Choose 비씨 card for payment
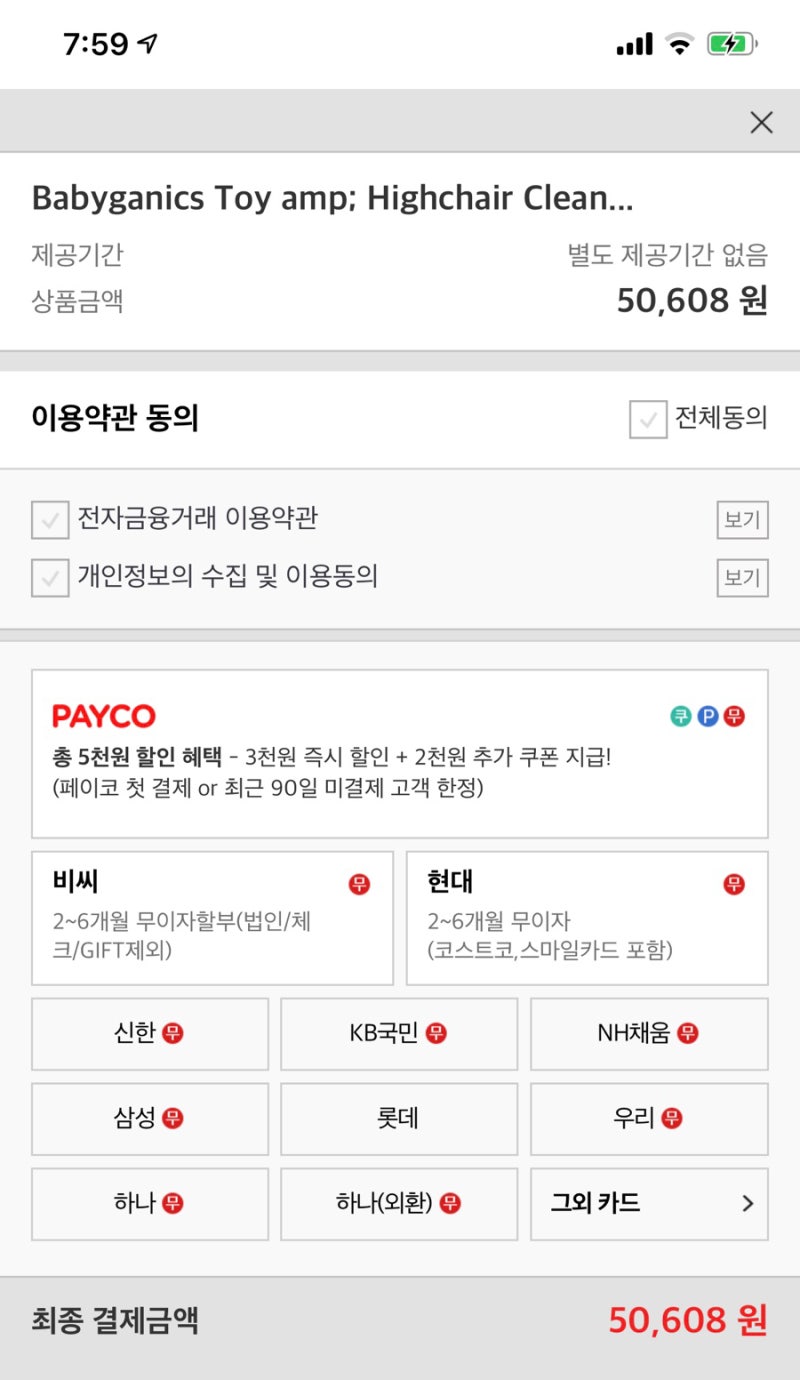 click(x=212, y=918)
